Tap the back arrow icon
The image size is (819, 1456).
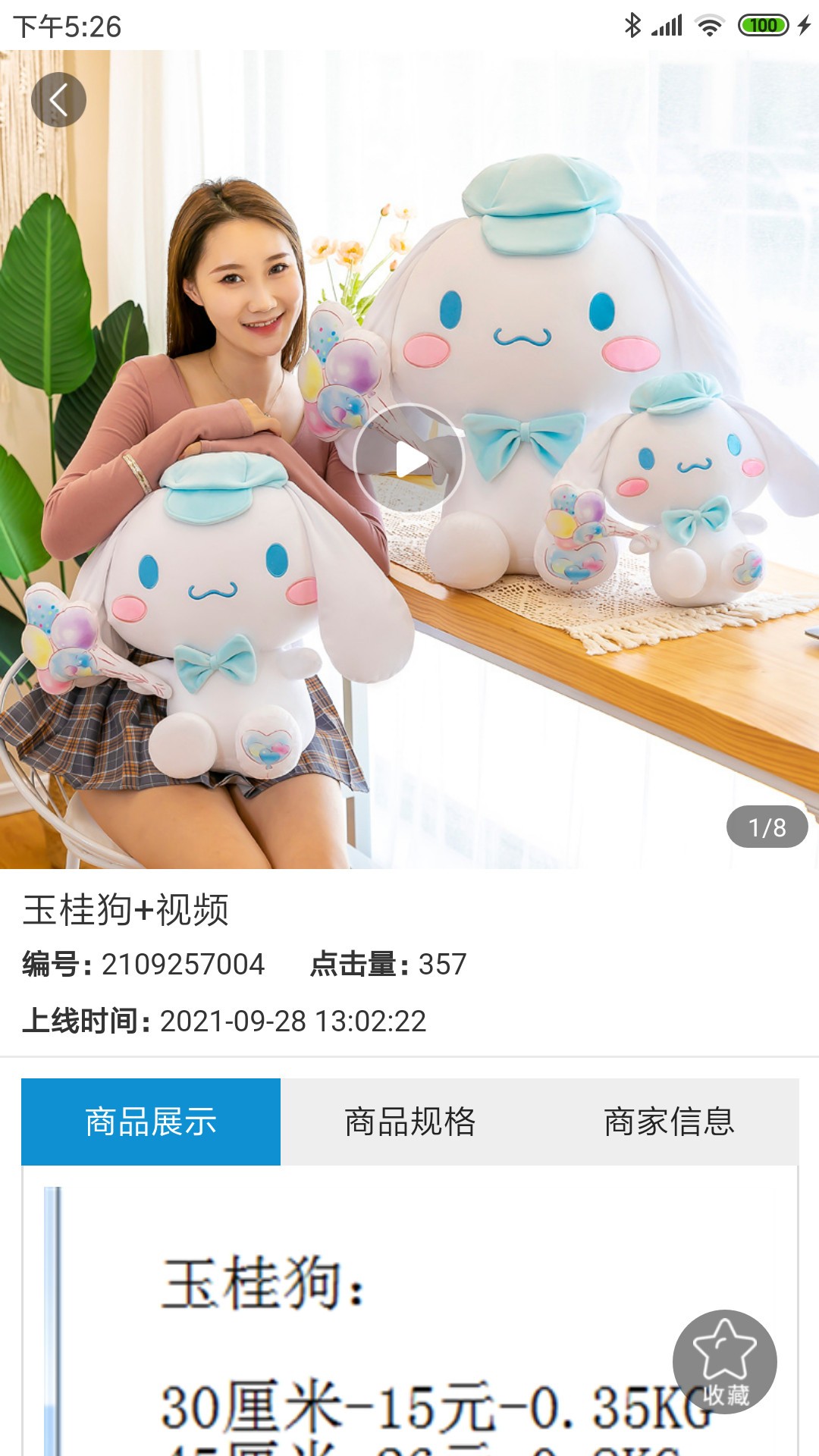click(59, 99)
